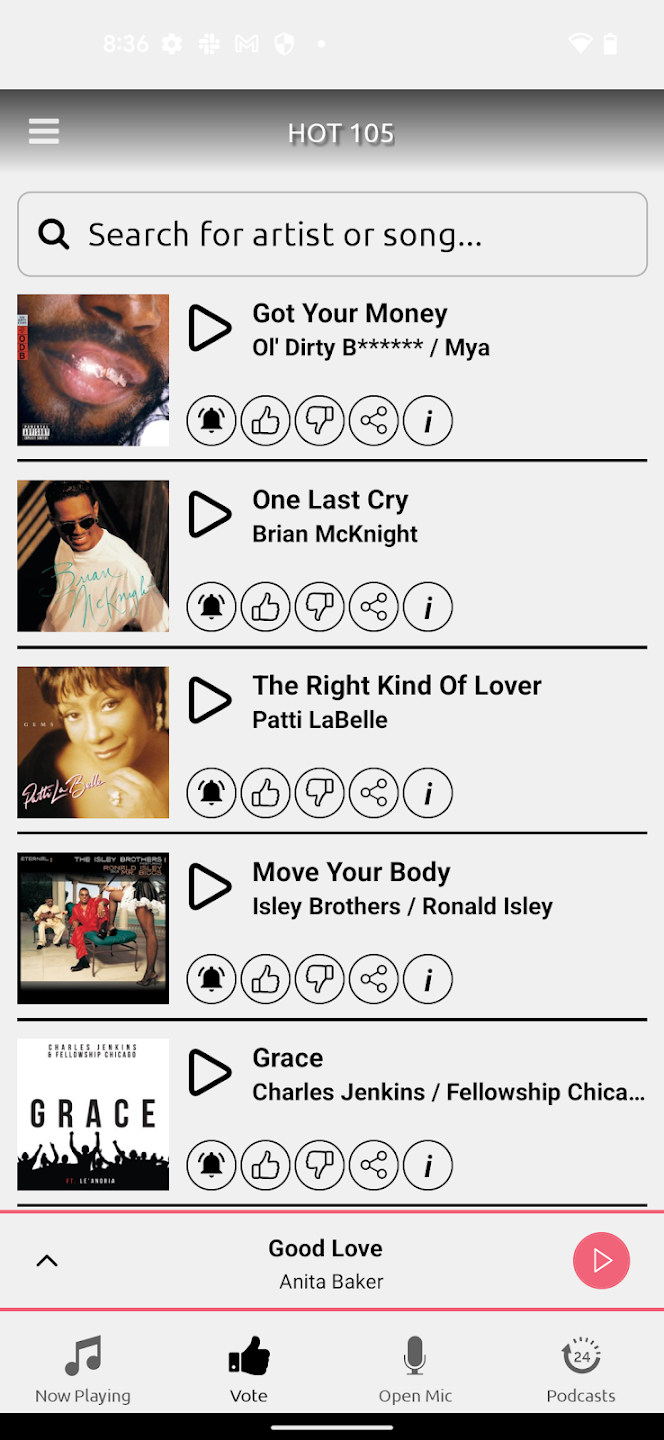Screen dimensions: 664x1440
Task: Set alert bell for Move Your Body
Action: 212,979
